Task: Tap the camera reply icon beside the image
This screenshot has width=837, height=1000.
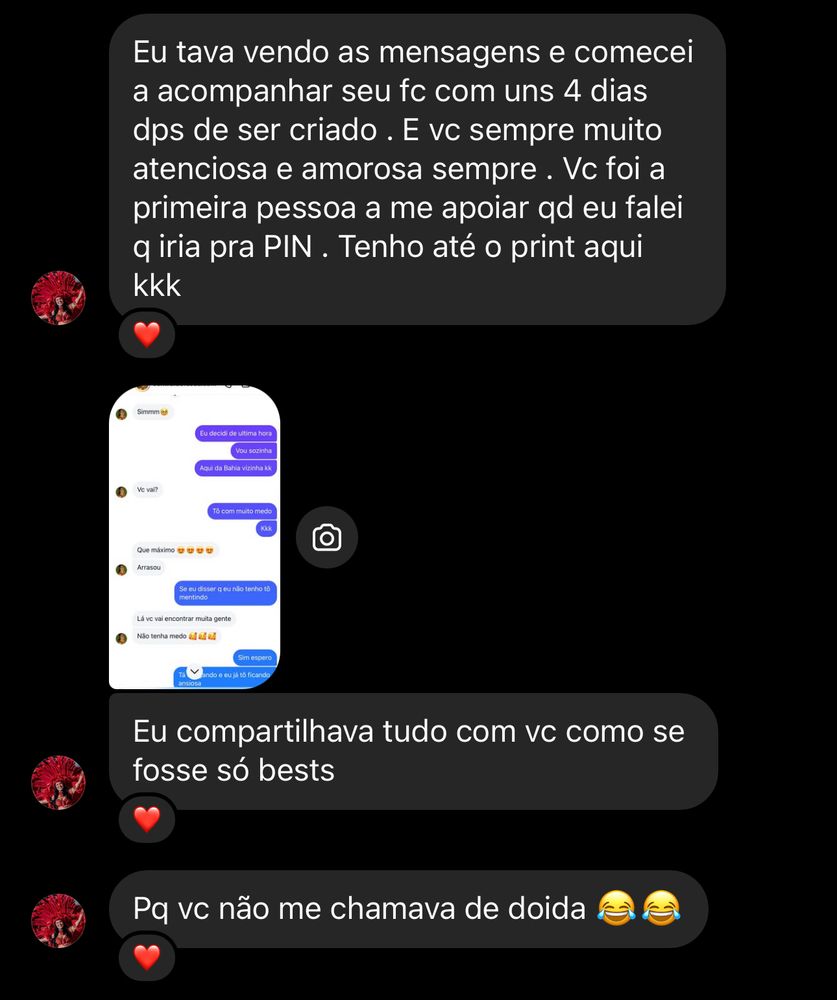Action: 326,538
